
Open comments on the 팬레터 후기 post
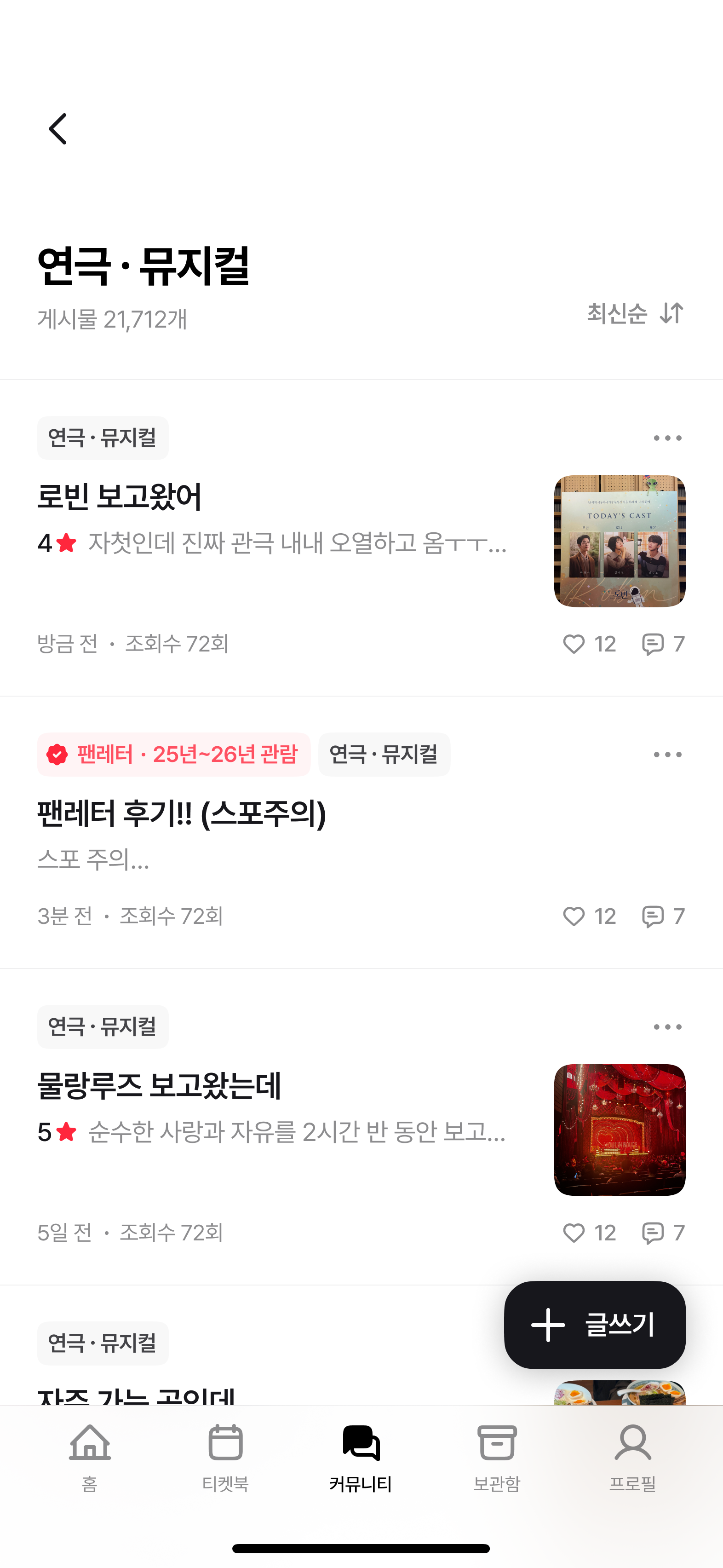tap(654, 916)
